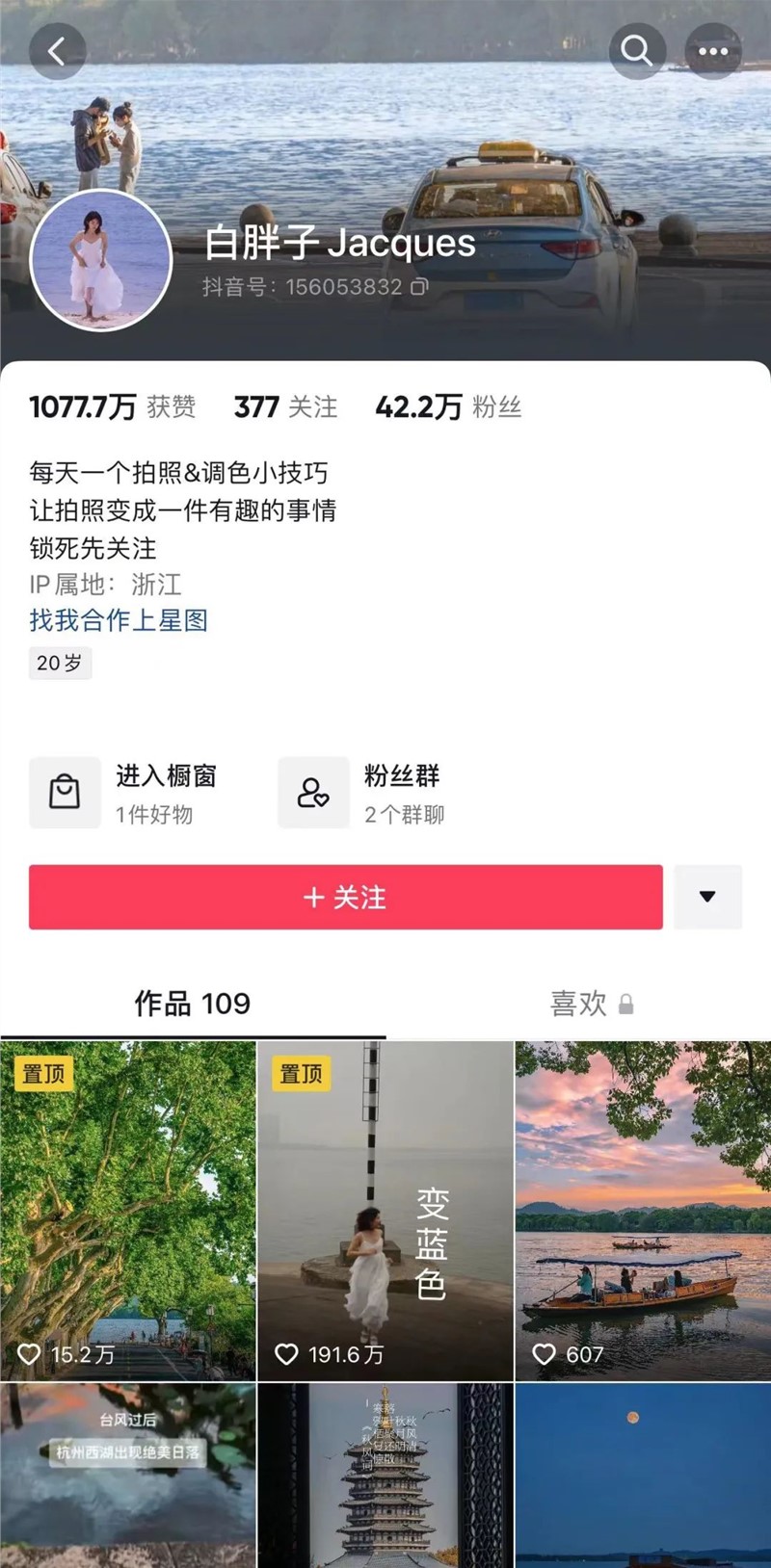Expand the dropdown beside the 关注 button

pos(707,897)
